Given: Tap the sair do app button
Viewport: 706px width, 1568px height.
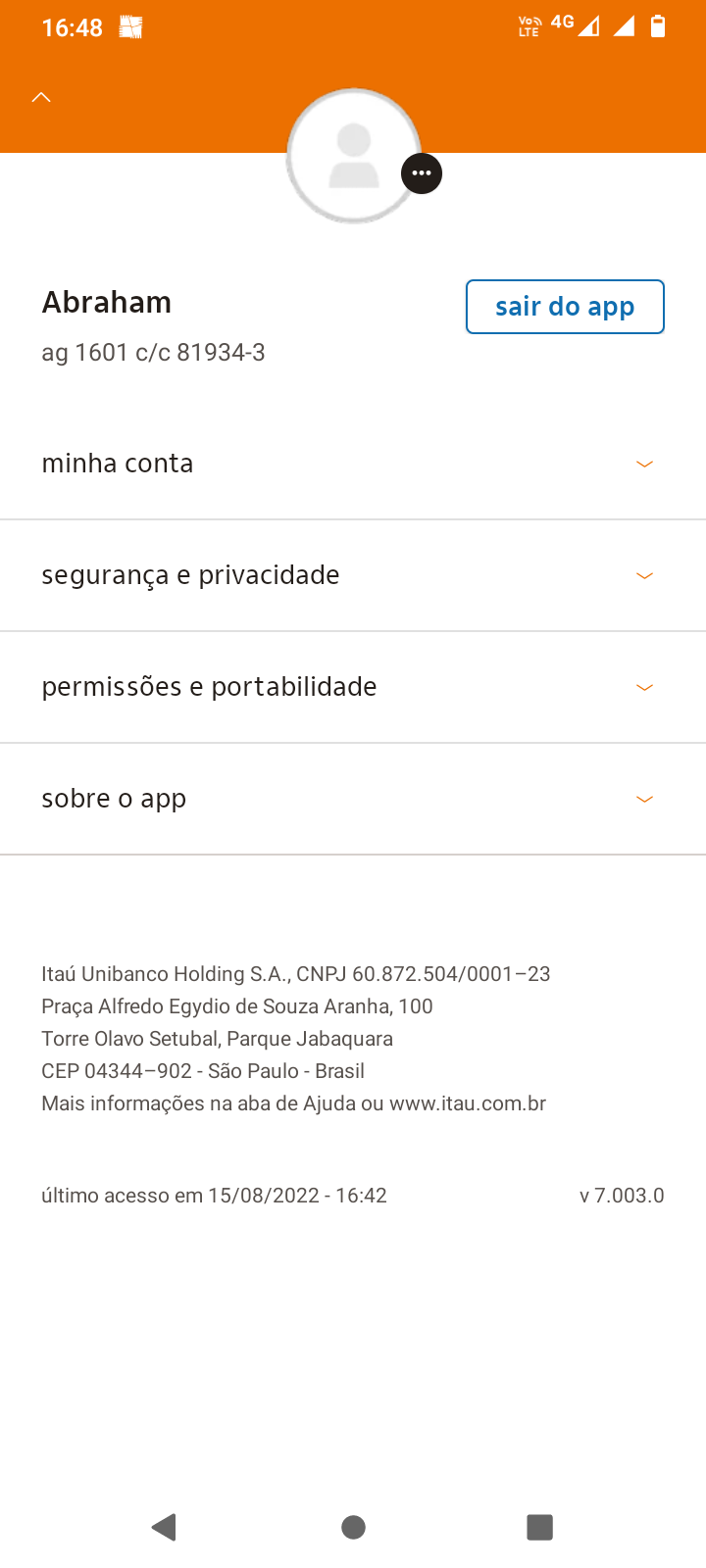Looking at the screenshot, I should (565, 307).
